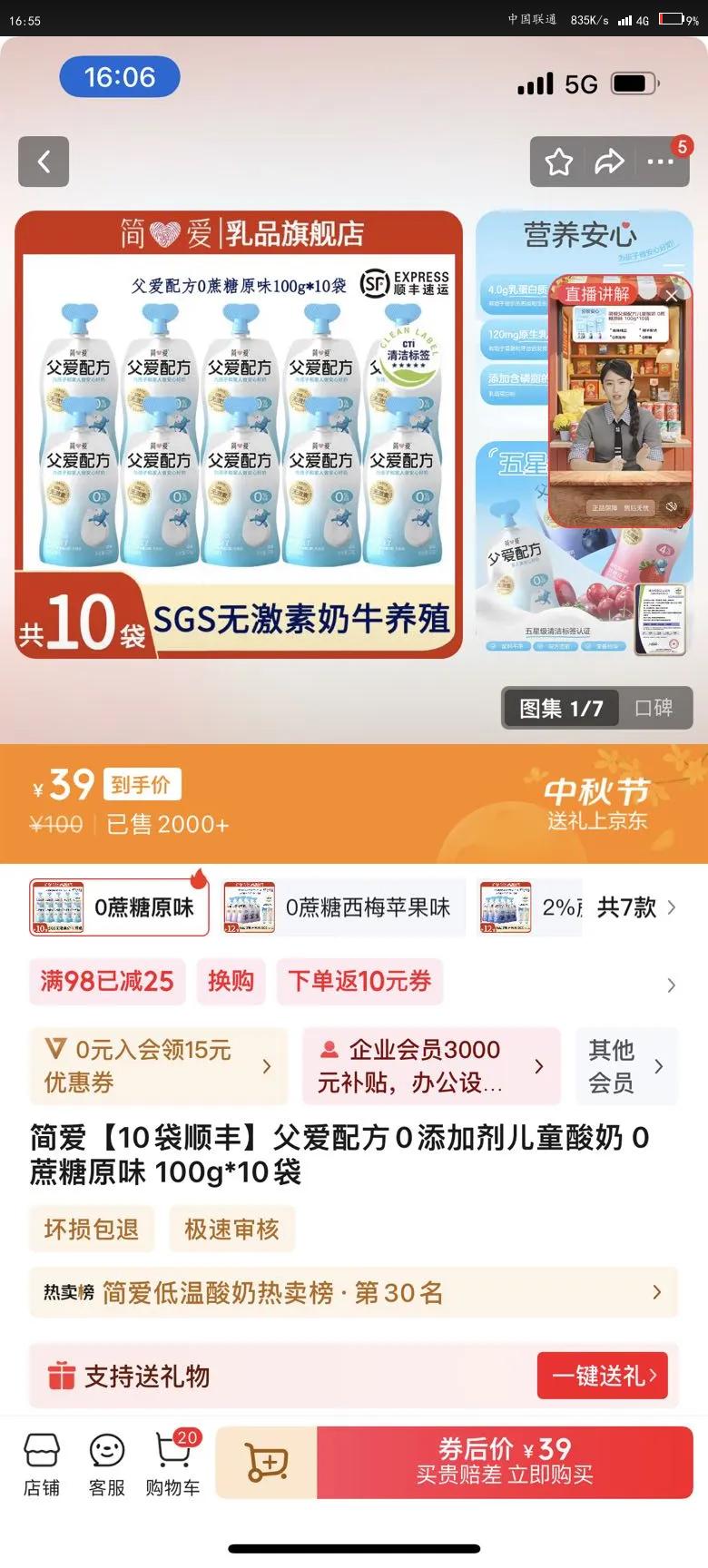Open the 购物车 shopping cart

172,1464
